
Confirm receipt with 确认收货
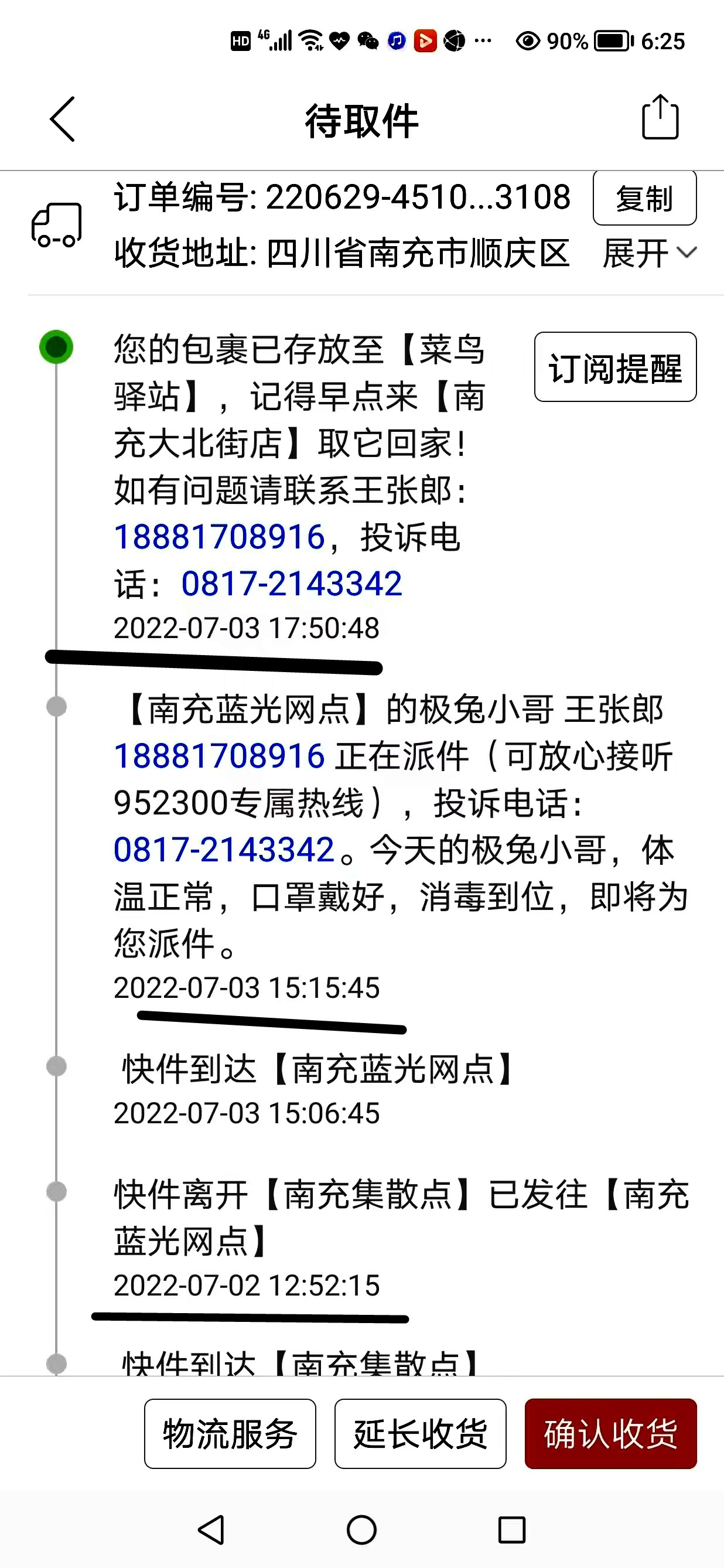click(610, 1433)
